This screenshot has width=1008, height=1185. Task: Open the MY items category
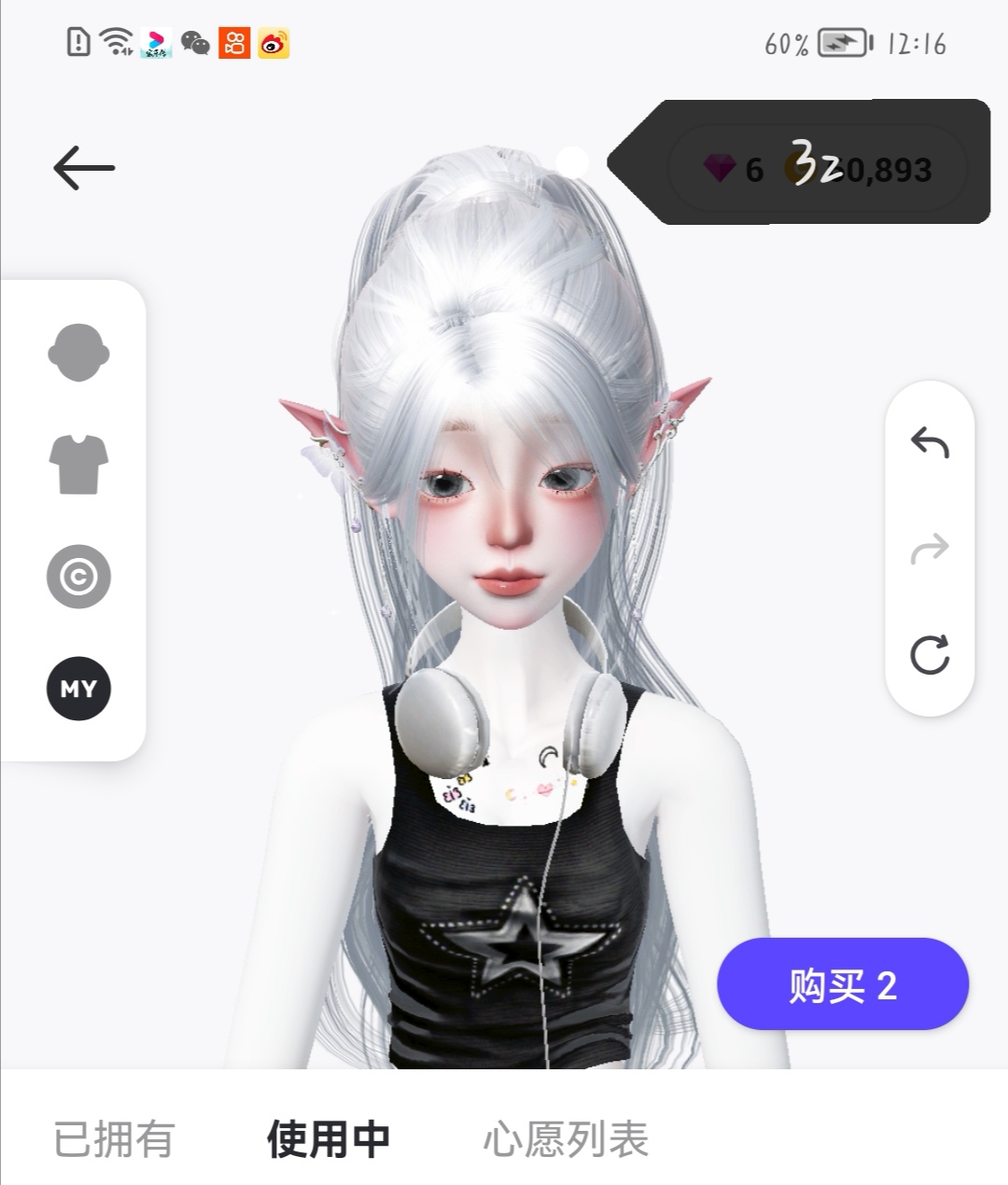point(78,689)
